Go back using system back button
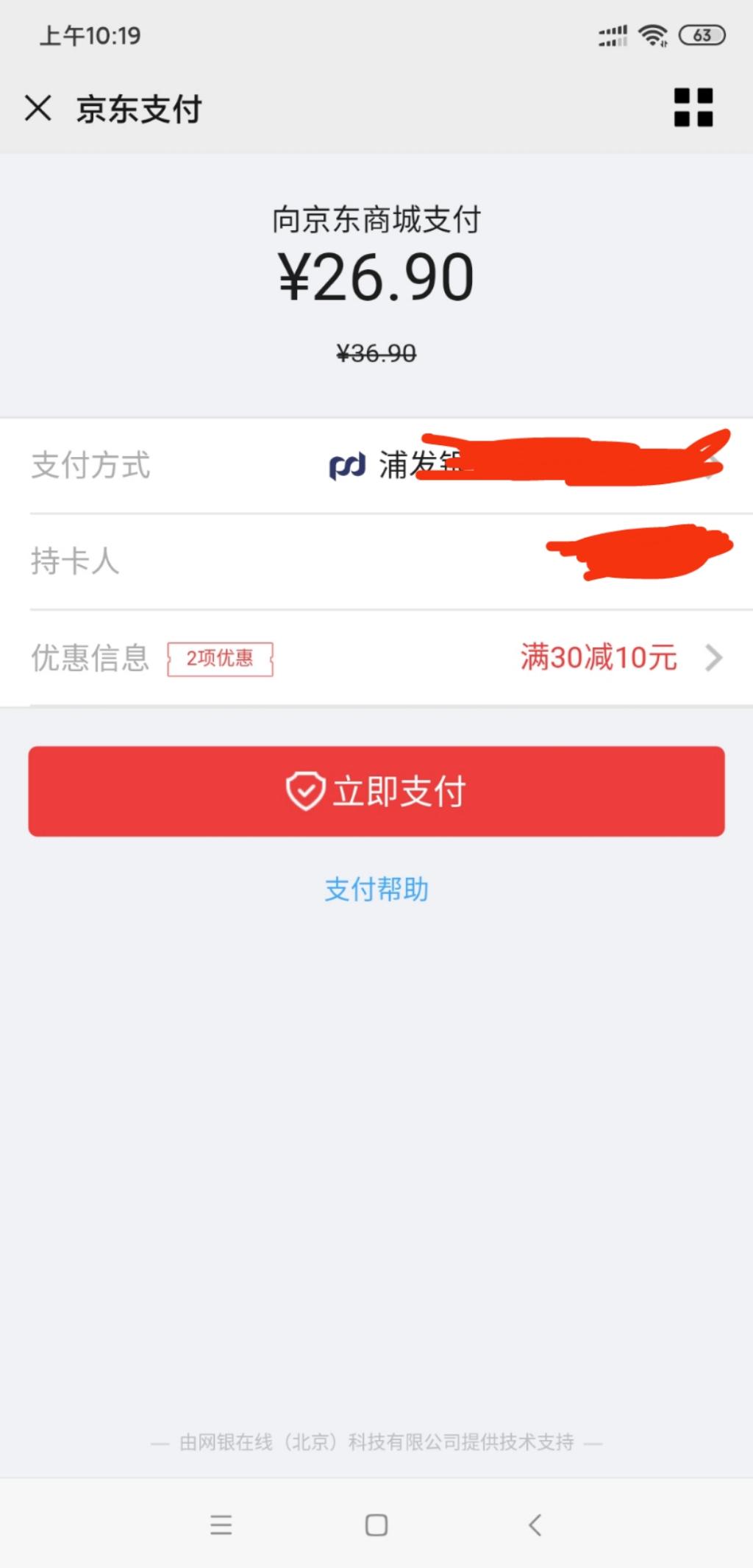Screen dimensions: 753x1568 click(x=535, y=1525)
